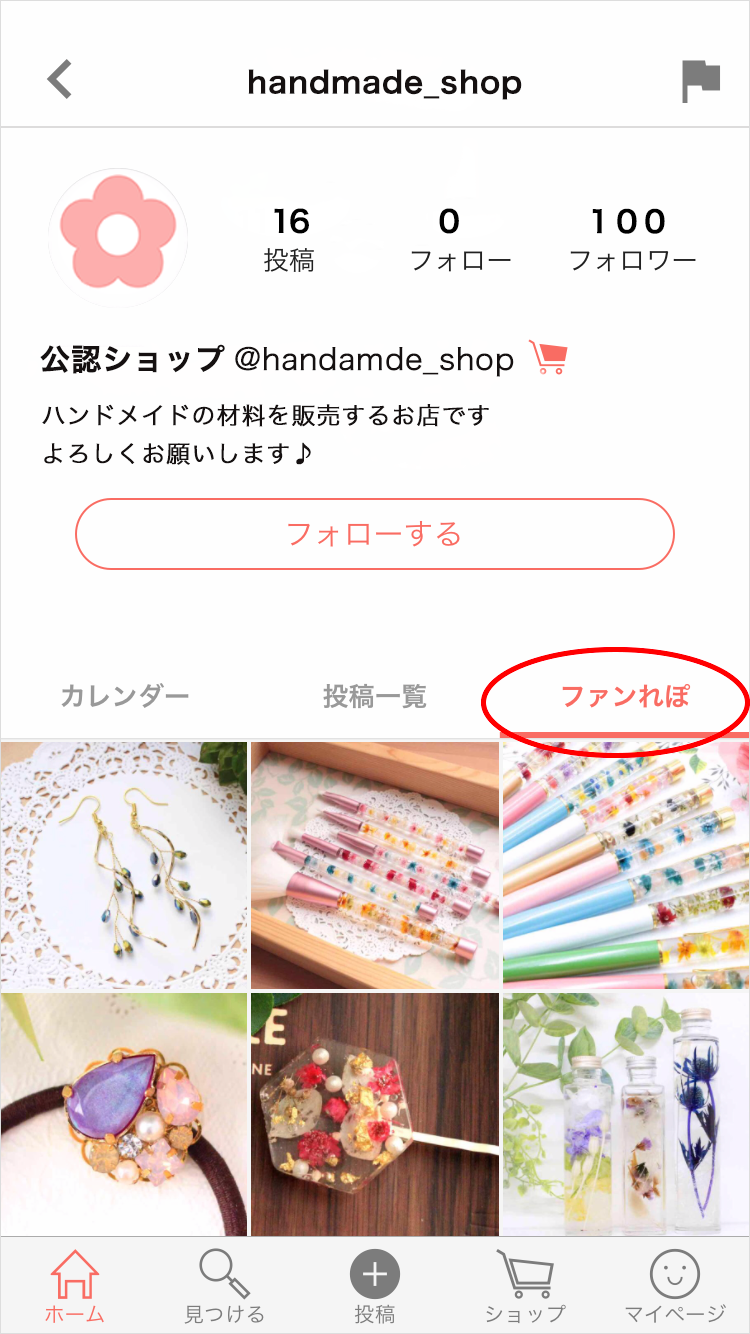Open the purple gem hair tie post
The image size is (750, 1334).
(x=124, y=1113)
